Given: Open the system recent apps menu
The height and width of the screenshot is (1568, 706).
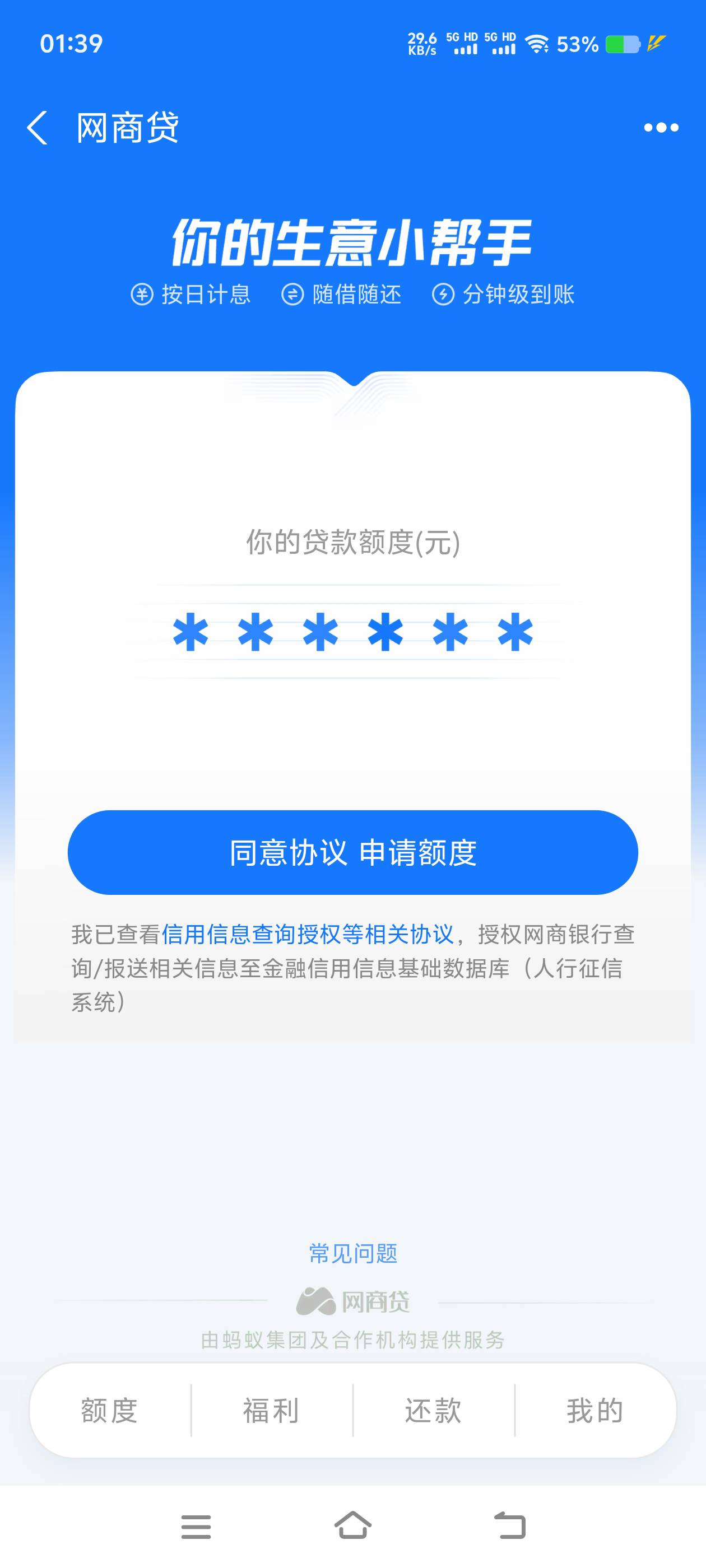Looking at the screenshot, I should [x=196, y=1527].
